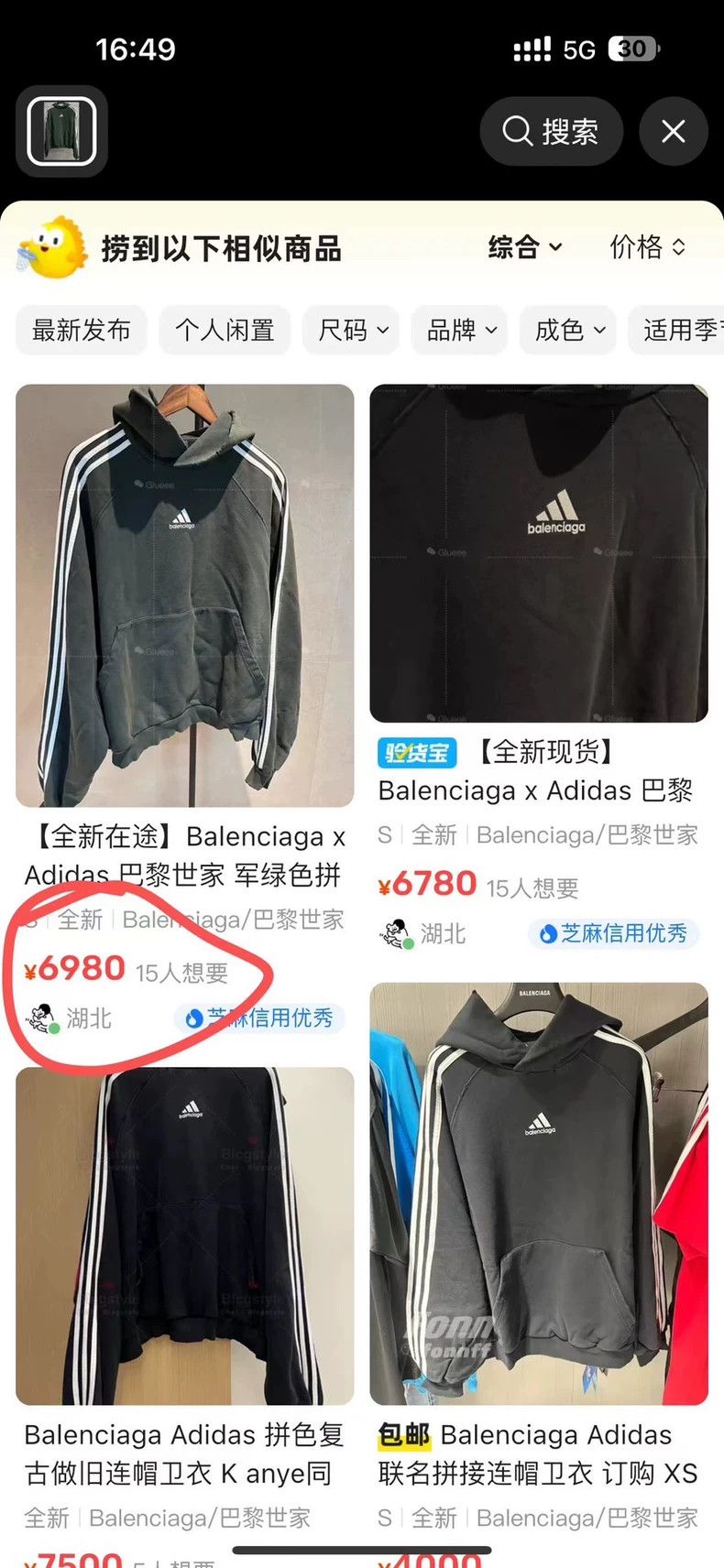This screenshot has height=1568, width=724.
Task: Open the source image thumbnail at top
Action: pos(61,132)
